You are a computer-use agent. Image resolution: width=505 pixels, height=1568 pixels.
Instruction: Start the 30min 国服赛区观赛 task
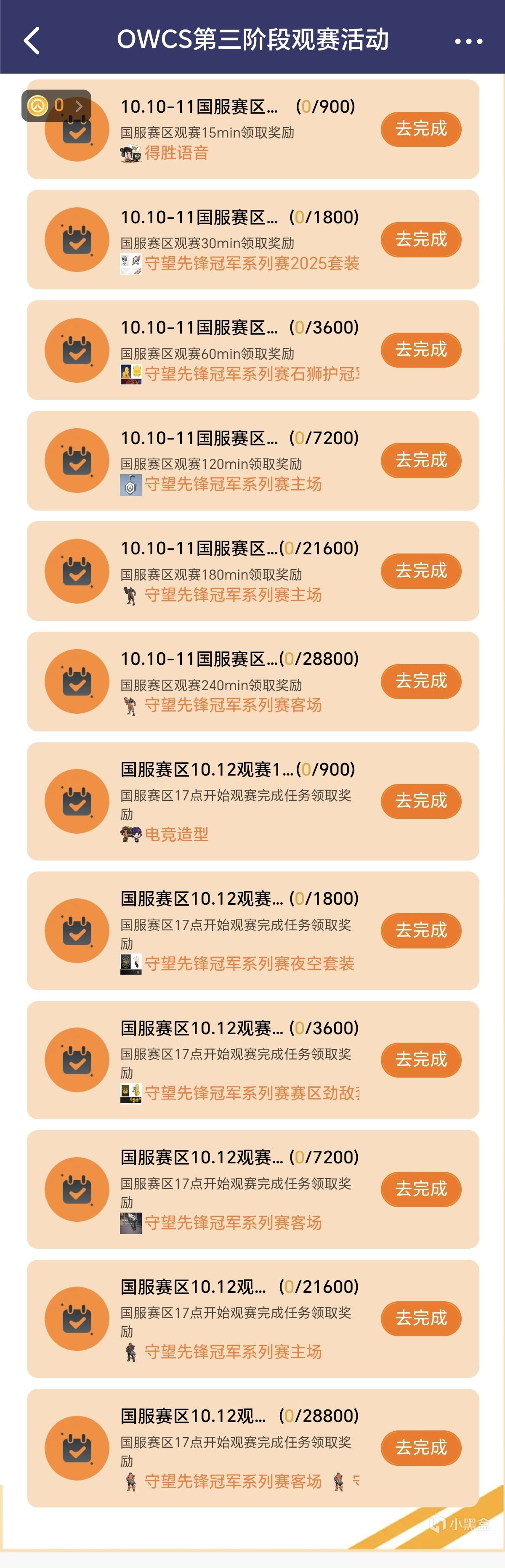click(421, 240)
